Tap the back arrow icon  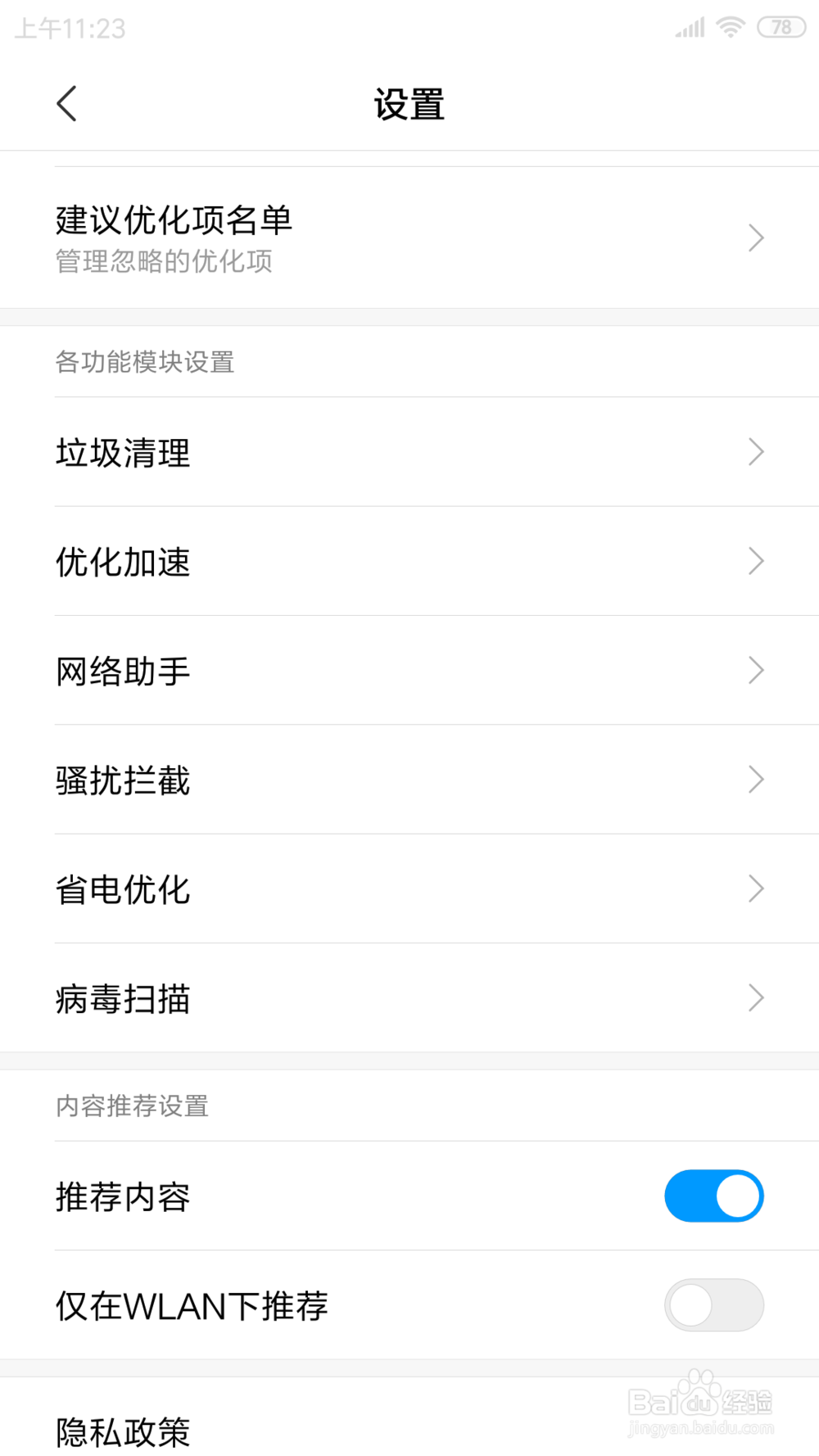coord(67,103)
